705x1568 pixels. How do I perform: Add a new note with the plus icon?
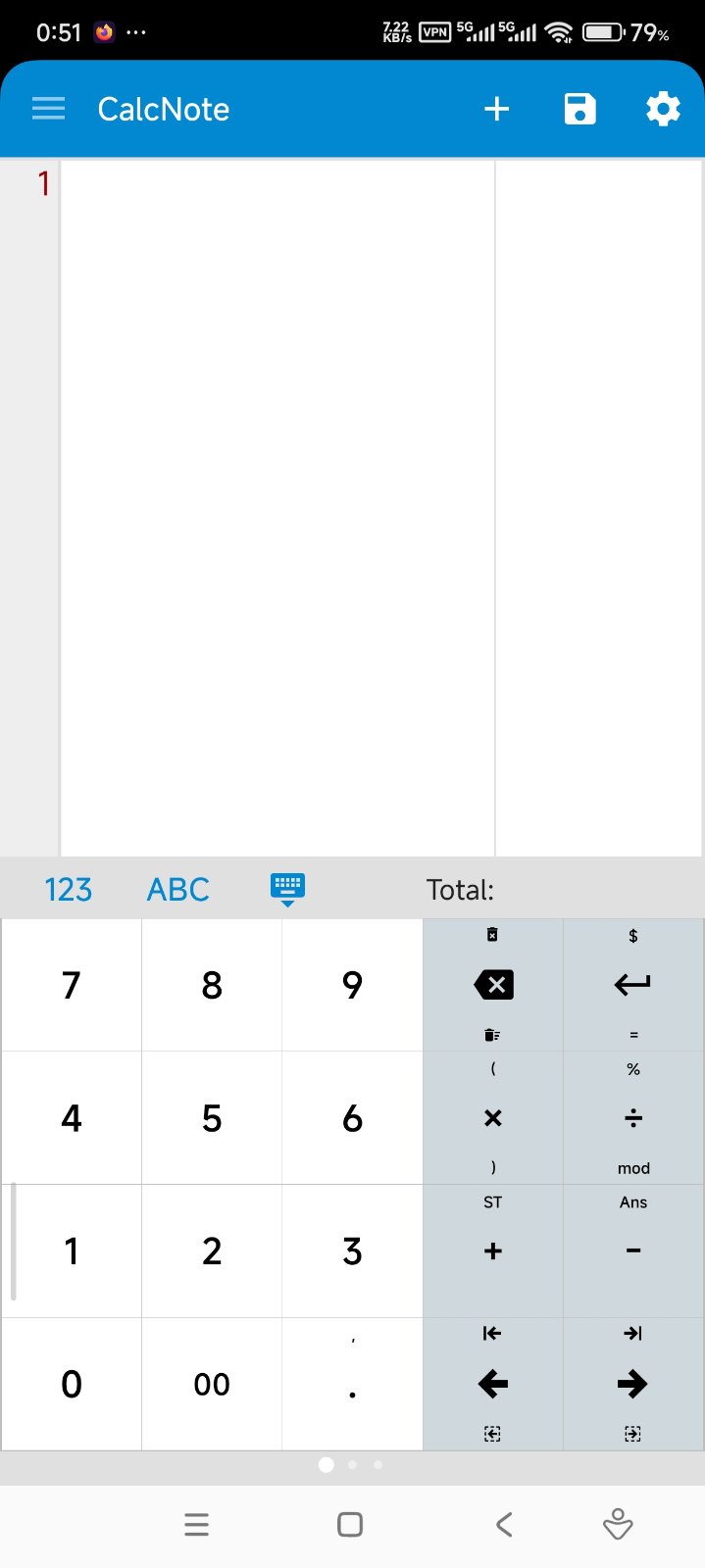497,109
